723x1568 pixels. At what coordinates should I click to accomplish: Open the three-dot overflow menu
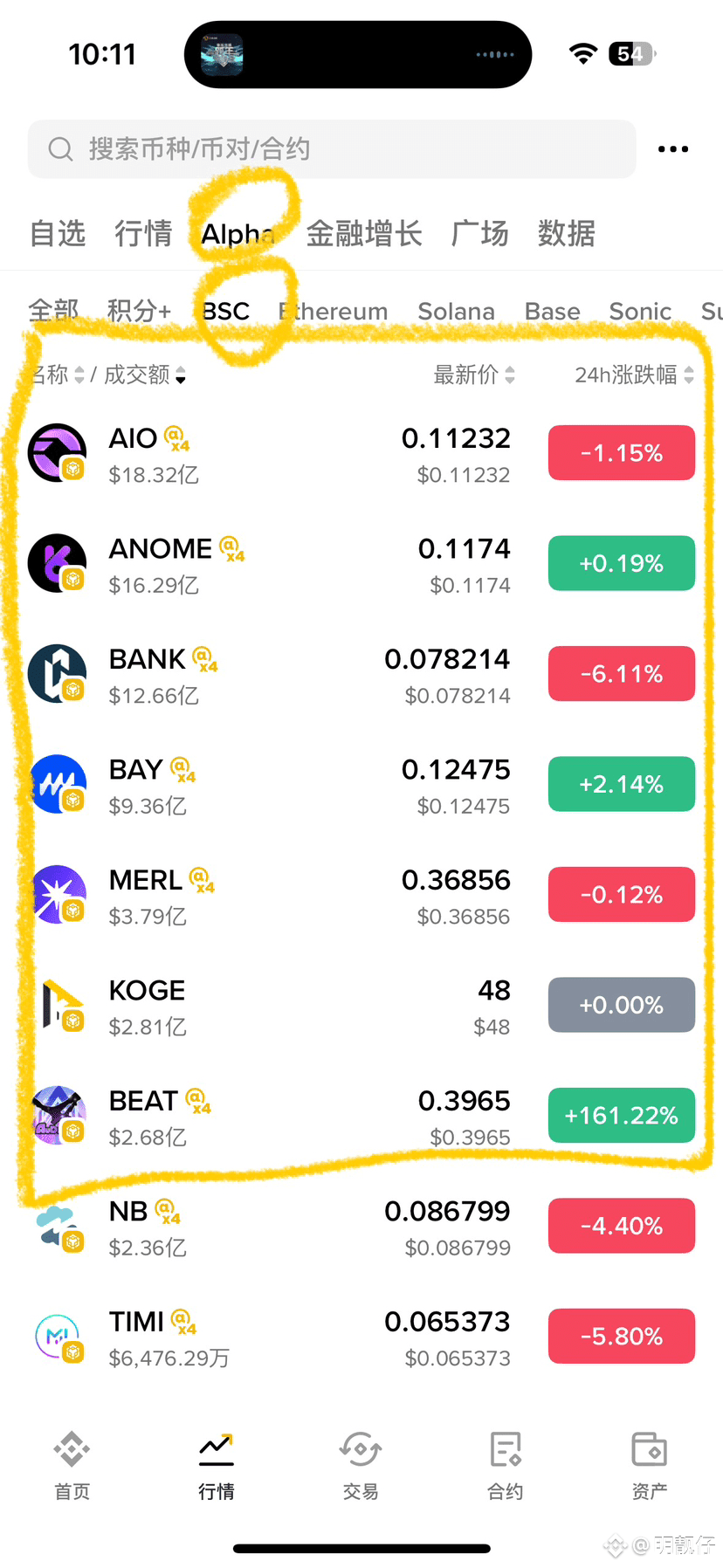click(672, 149)
